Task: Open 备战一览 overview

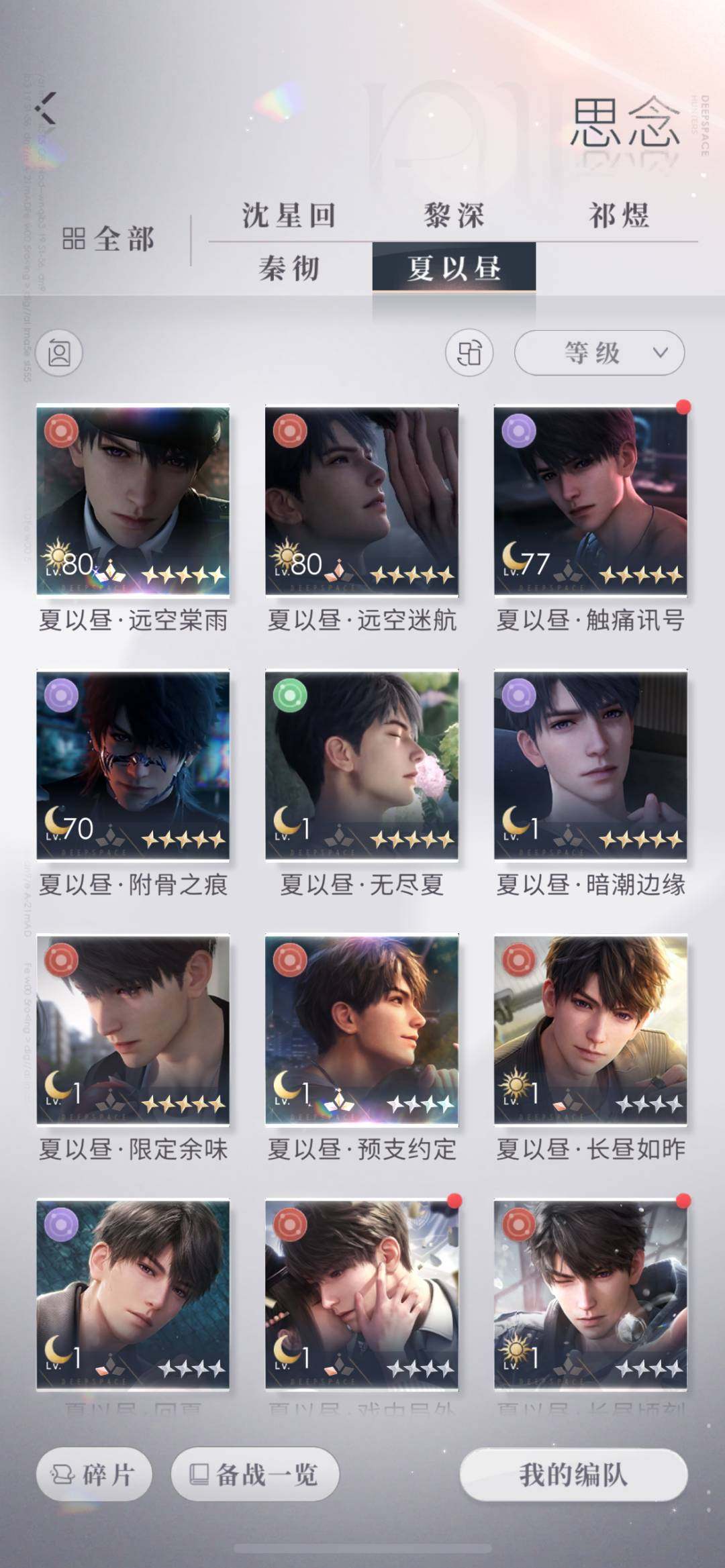Action: point(255,1474)
